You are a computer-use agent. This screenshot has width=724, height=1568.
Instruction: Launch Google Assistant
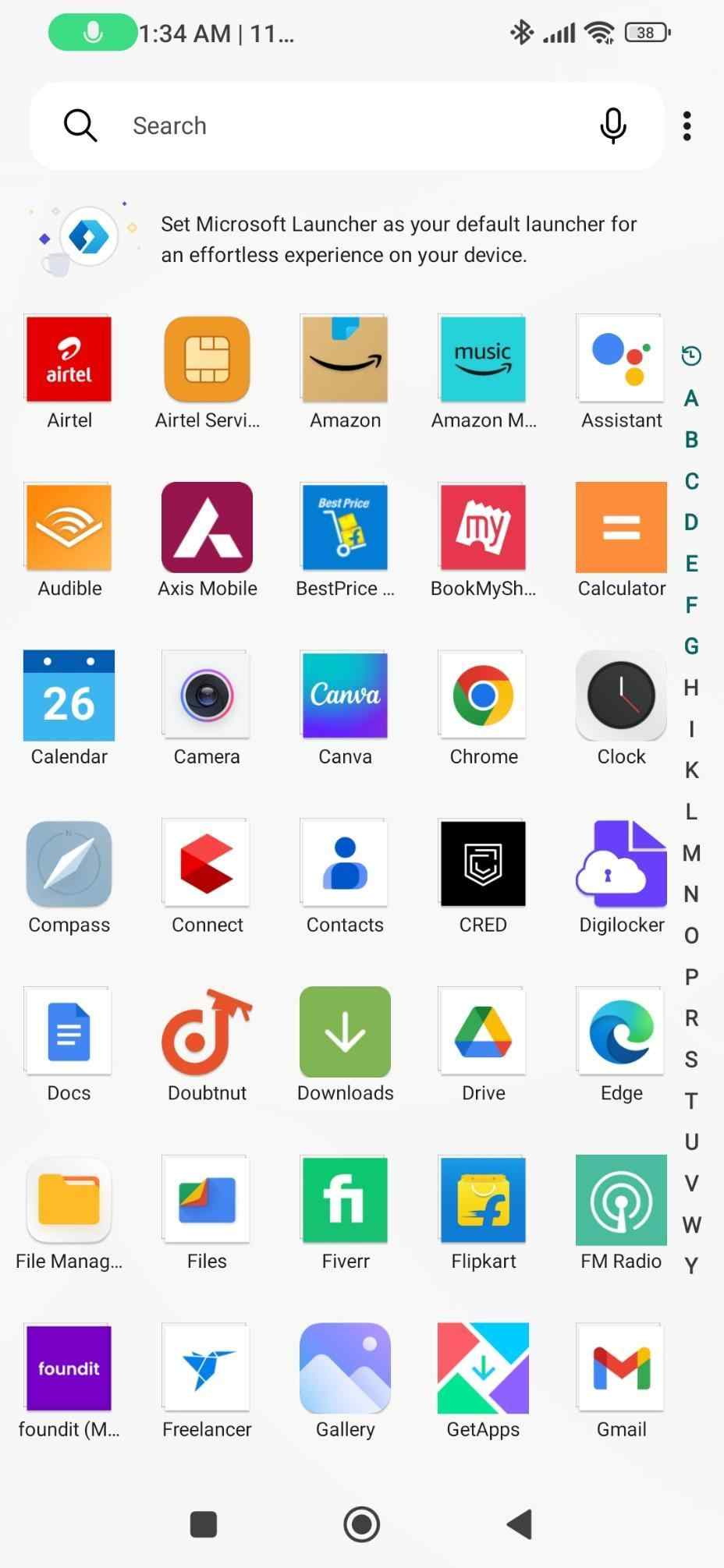click(621, 359)
